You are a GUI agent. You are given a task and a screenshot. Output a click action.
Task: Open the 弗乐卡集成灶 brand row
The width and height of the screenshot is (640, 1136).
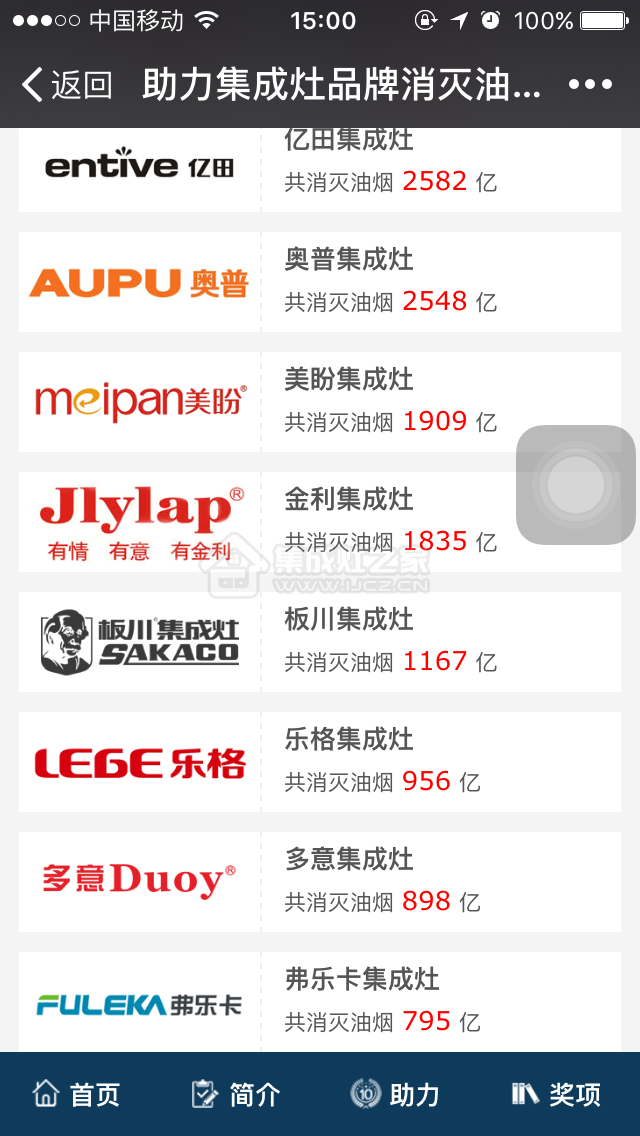tap(320, 1002)
